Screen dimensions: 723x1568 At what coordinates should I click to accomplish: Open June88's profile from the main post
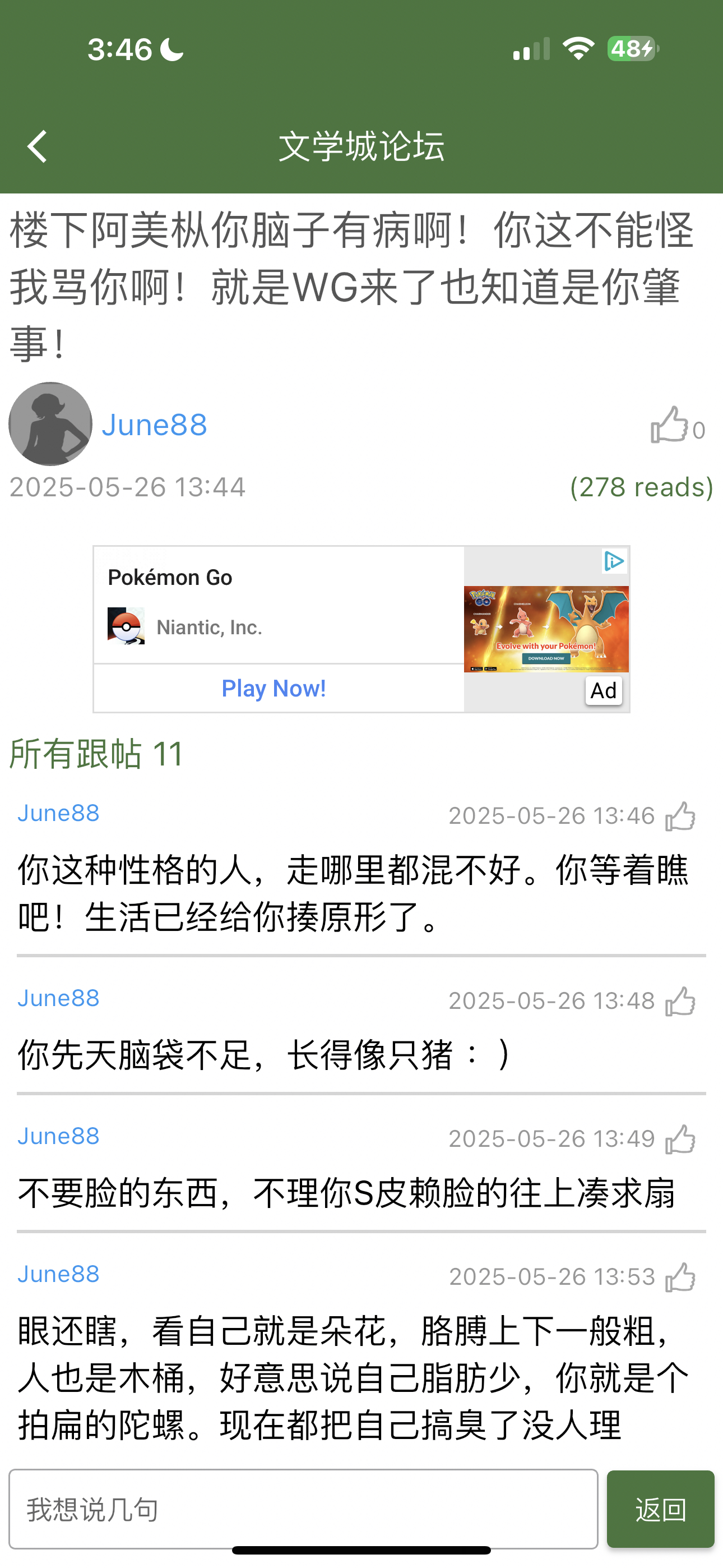154,425
